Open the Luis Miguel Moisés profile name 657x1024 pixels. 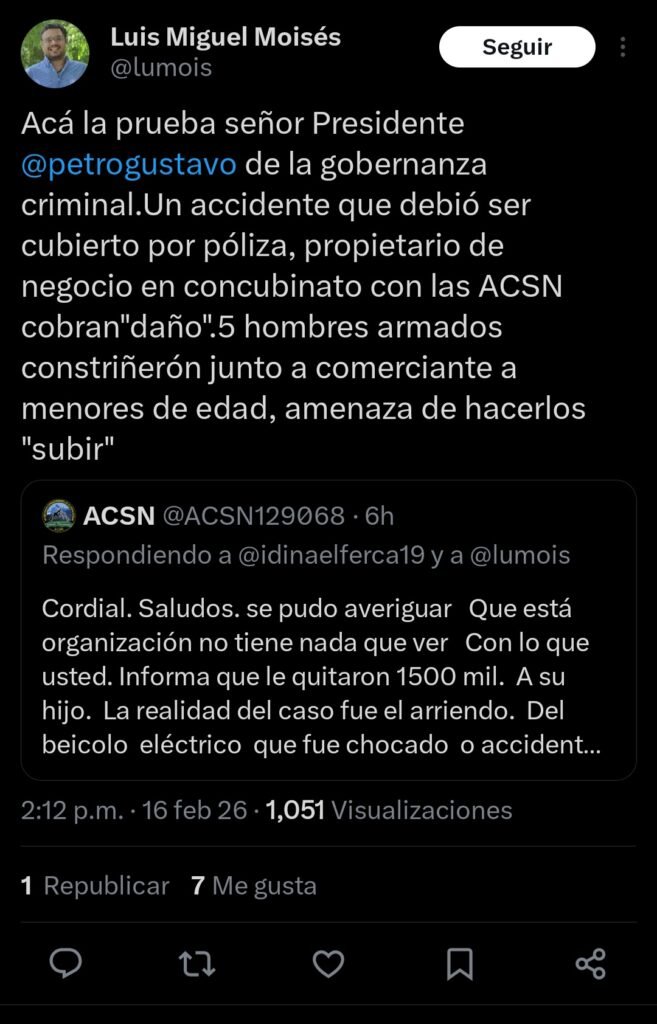pyautogui.click(x=225, y=37)
